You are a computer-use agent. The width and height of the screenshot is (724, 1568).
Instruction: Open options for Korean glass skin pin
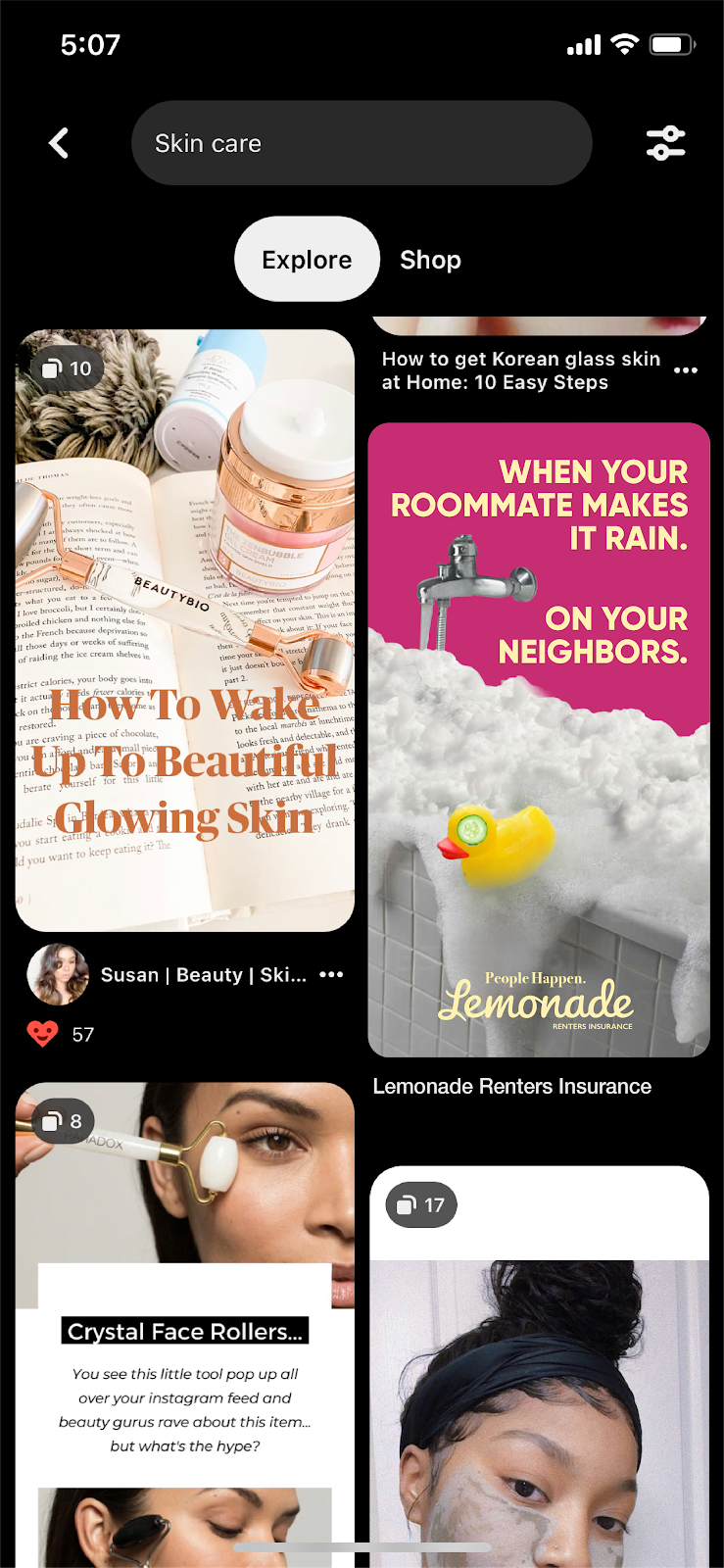click(x=686, y=370)
